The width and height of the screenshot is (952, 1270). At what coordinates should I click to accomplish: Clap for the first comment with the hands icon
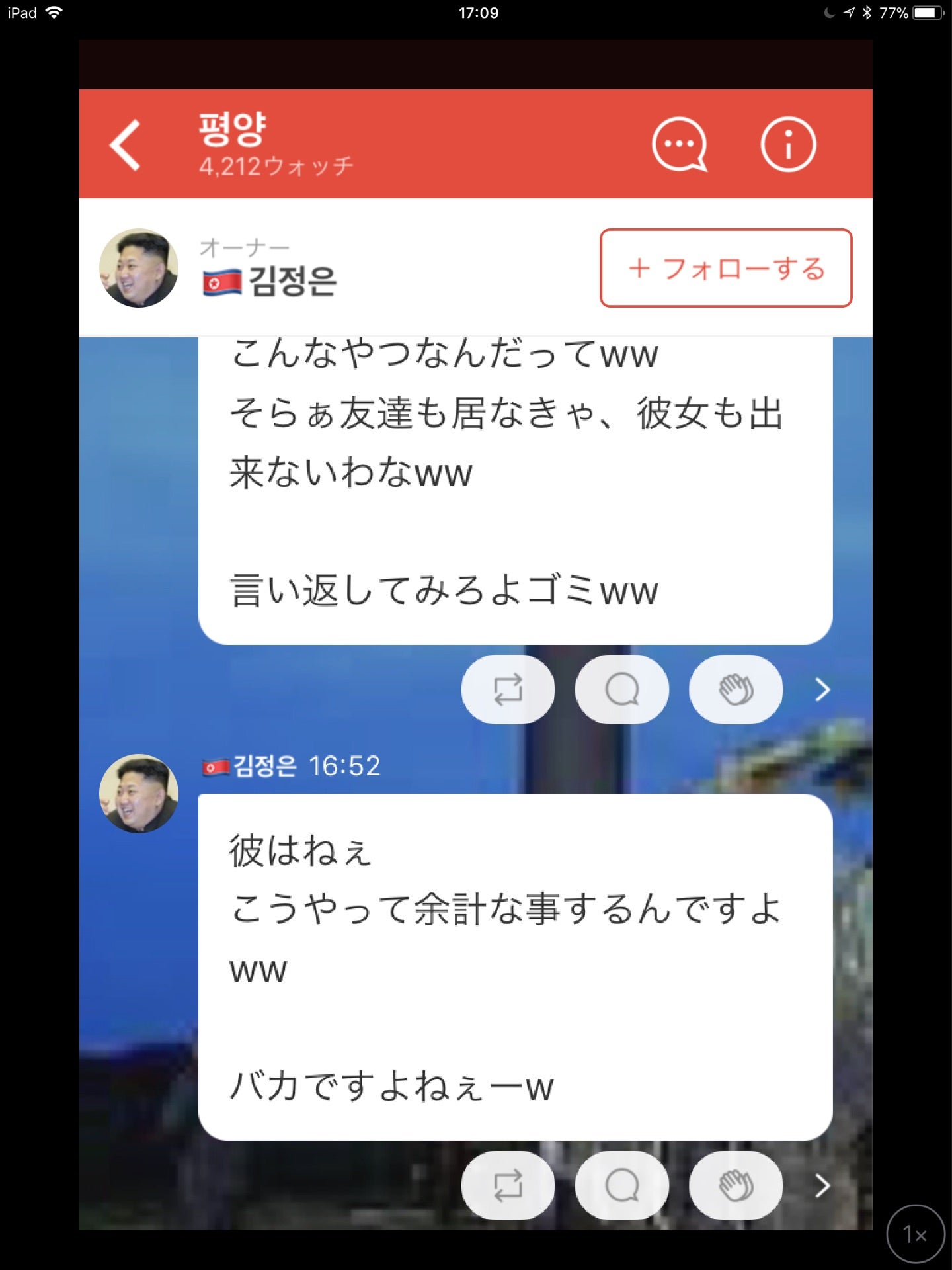tap(736, 689)
